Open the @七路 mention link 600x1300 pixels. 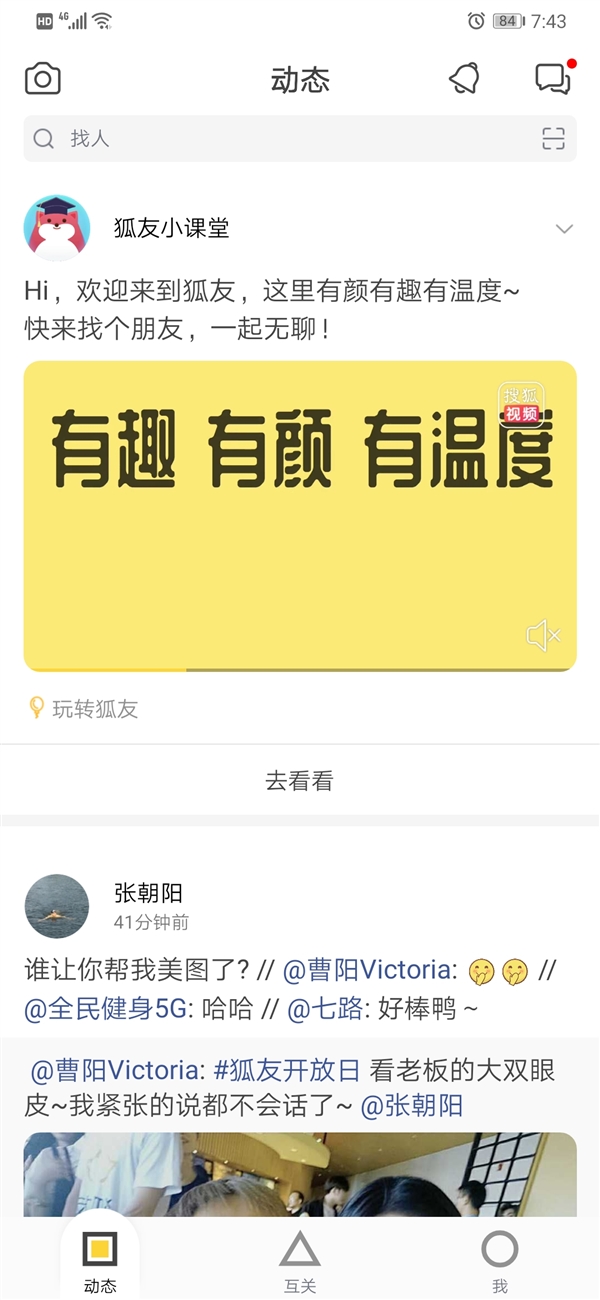pyautogui.click(x=325, y=1009)
